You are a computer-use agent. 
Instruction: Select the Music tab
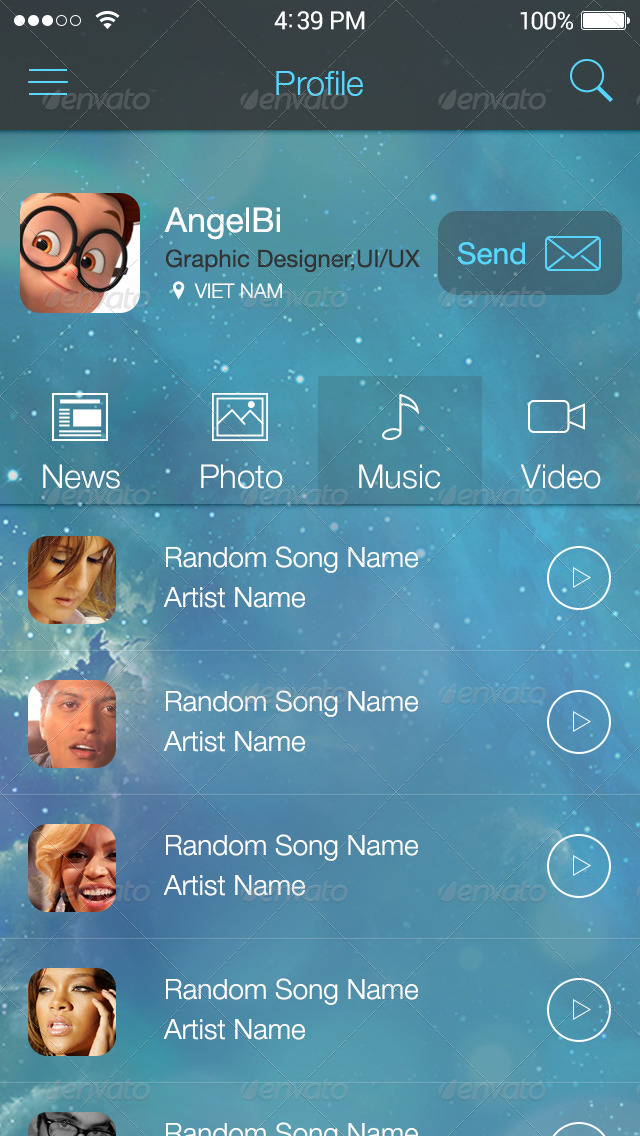coord(400,442)
